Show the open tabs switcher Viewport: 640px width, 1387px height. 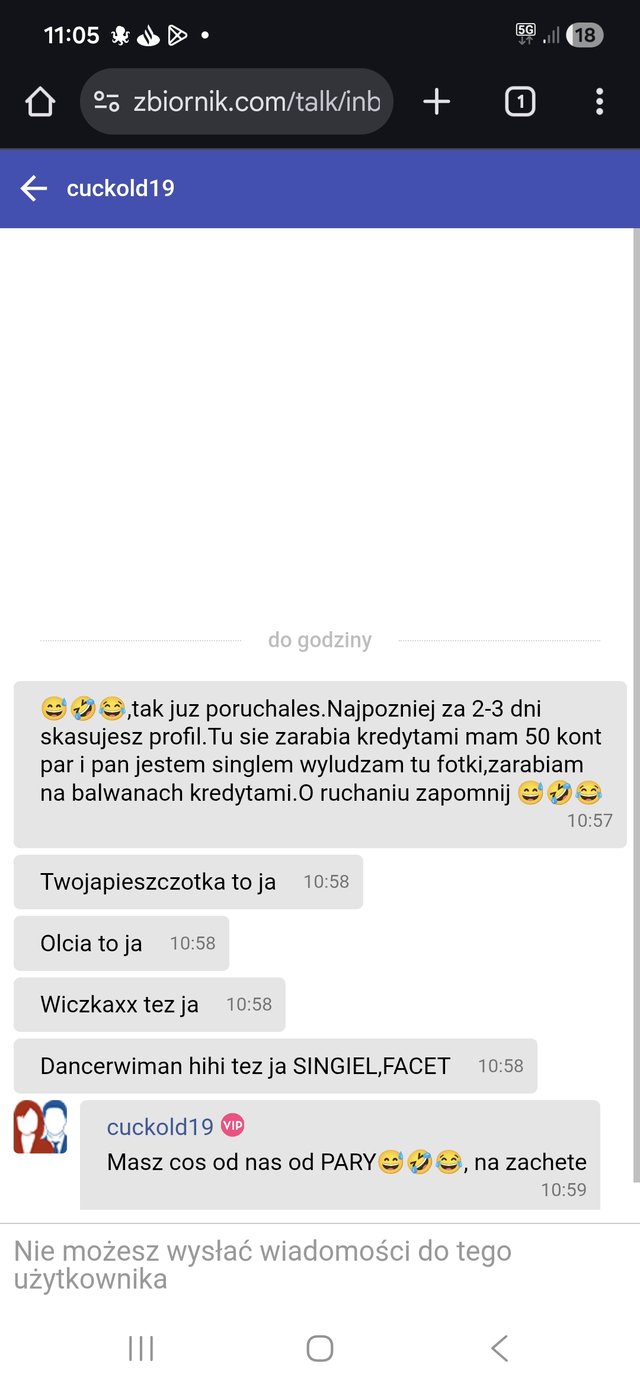(x=519, y=101)
